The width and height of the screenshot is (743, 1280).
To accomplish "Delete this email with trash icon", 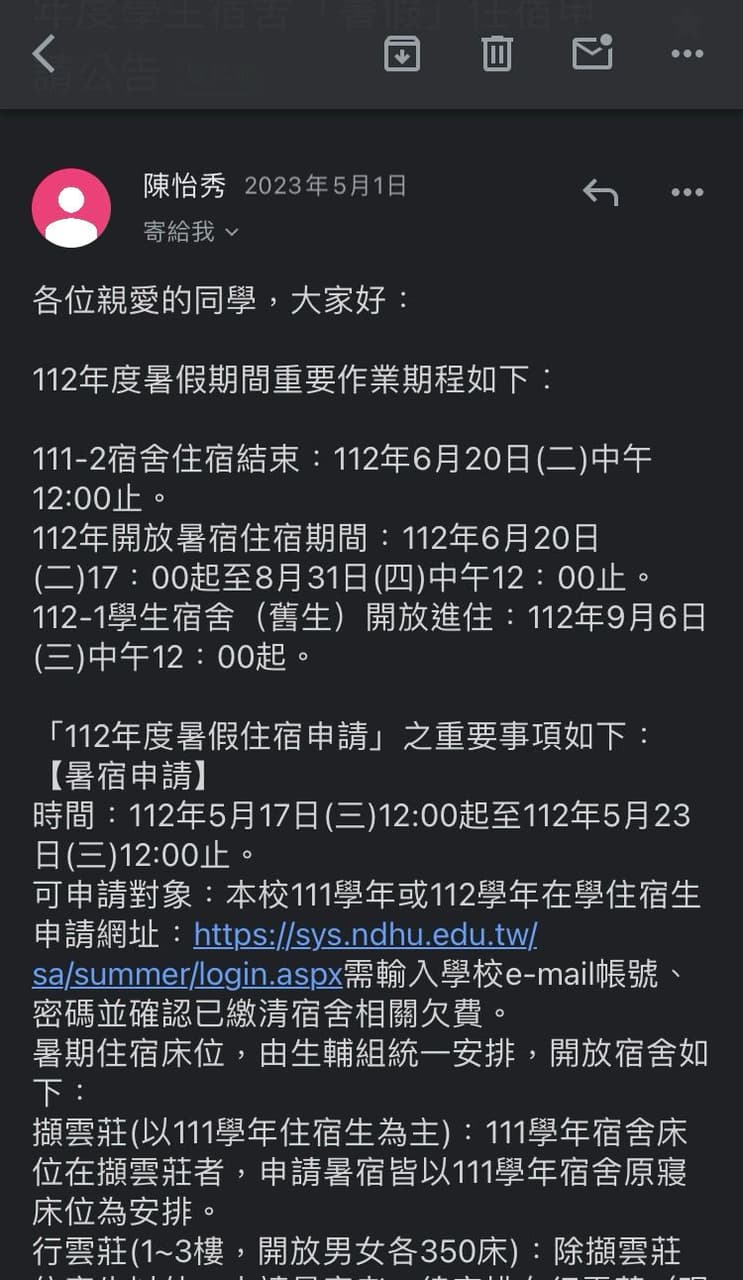I will pos(497,53).
